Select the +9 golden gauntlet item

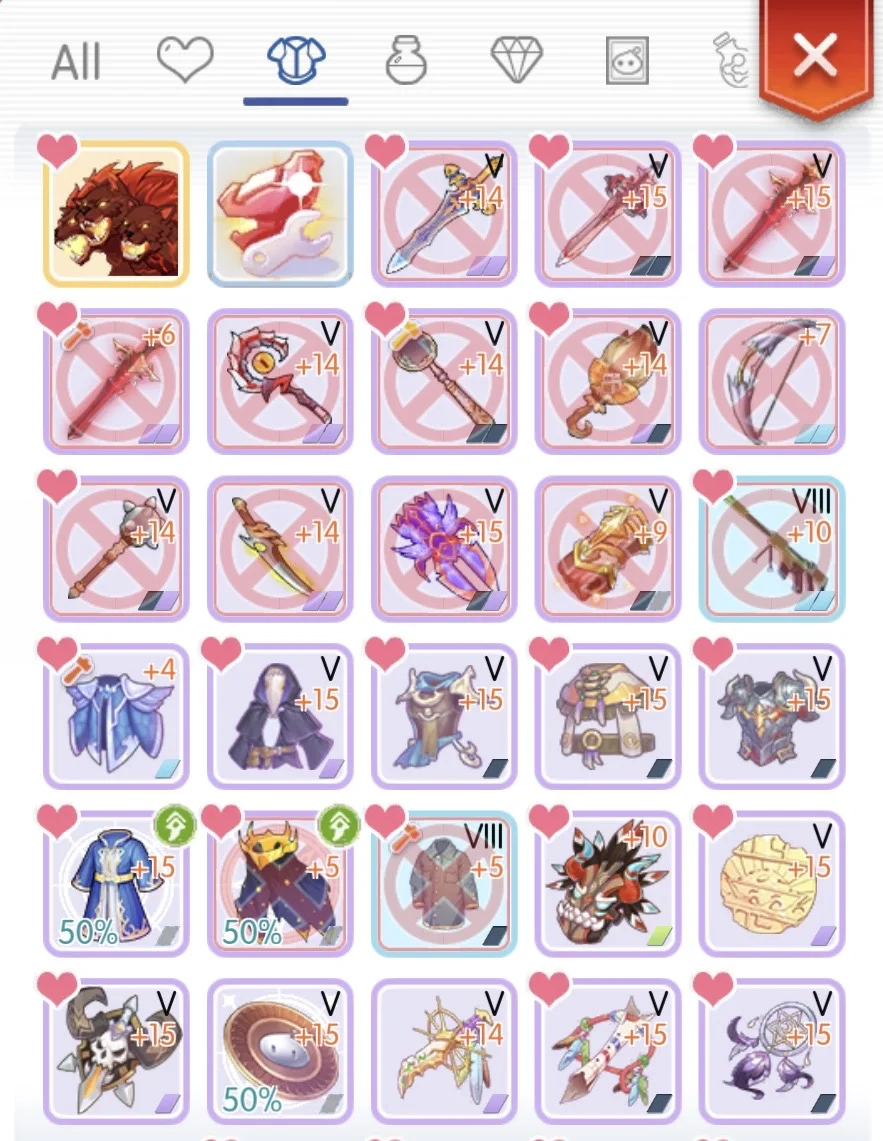[608, 548]
